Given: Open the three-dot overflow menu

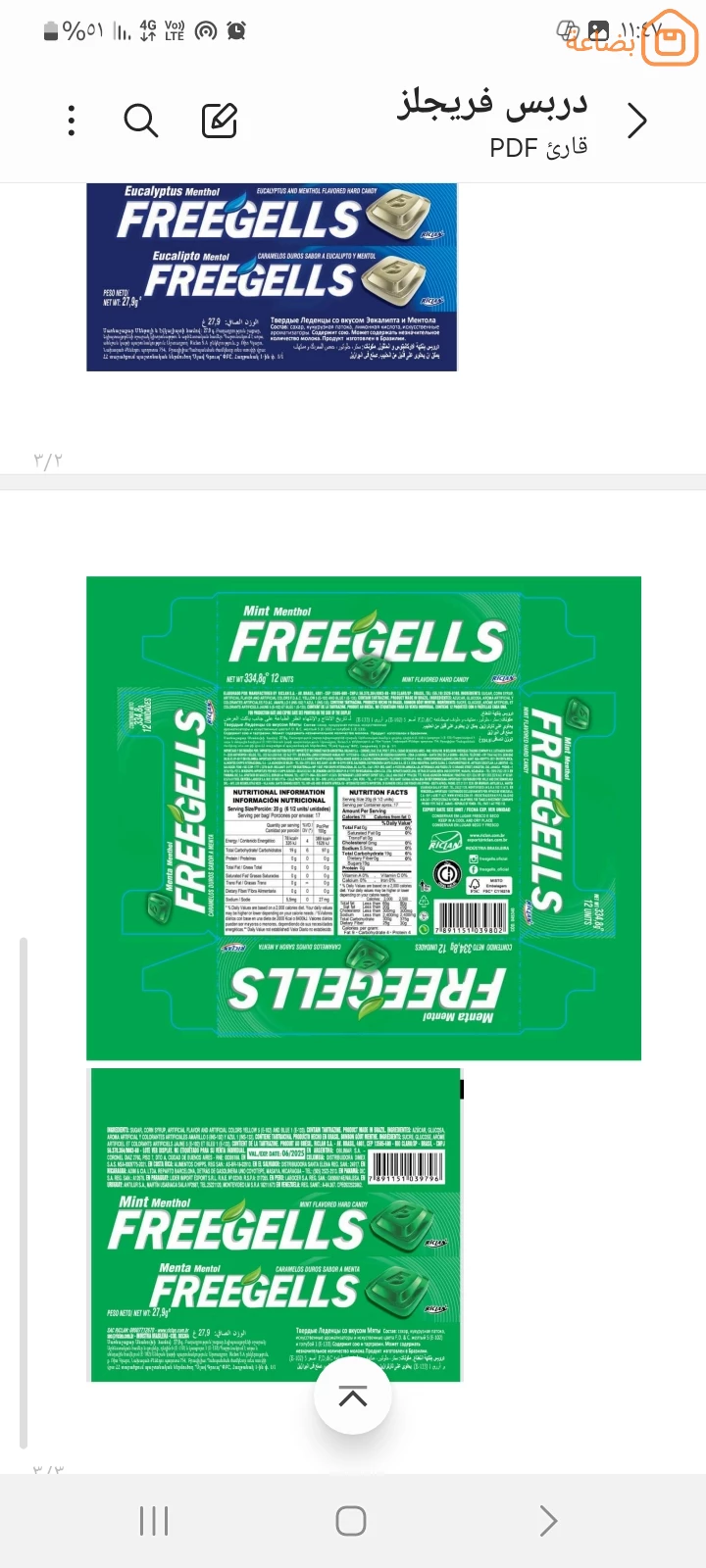Looking at the screenshot, I should click(x=72, y=121).
